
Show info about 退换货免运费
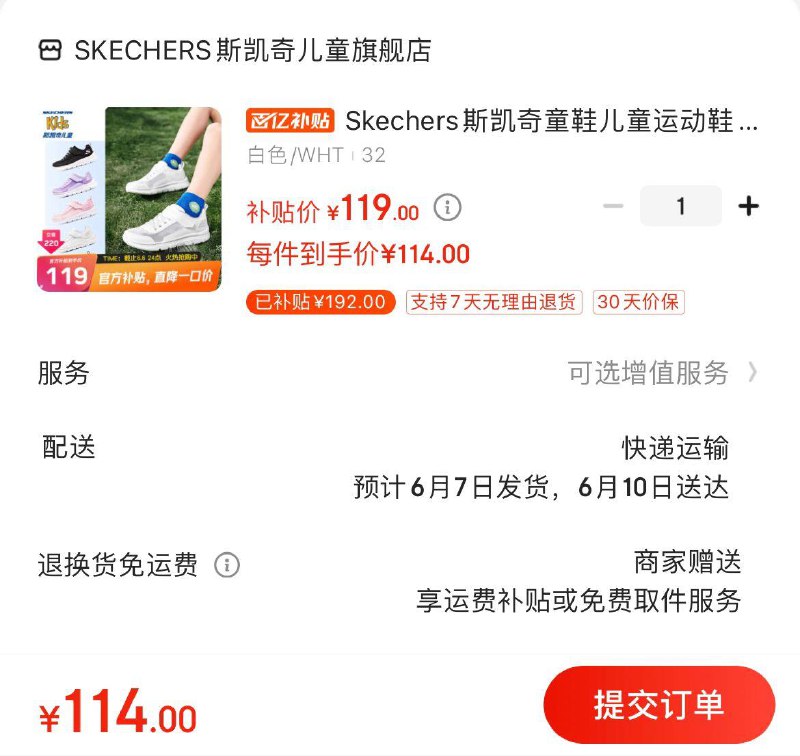(227, 566)
